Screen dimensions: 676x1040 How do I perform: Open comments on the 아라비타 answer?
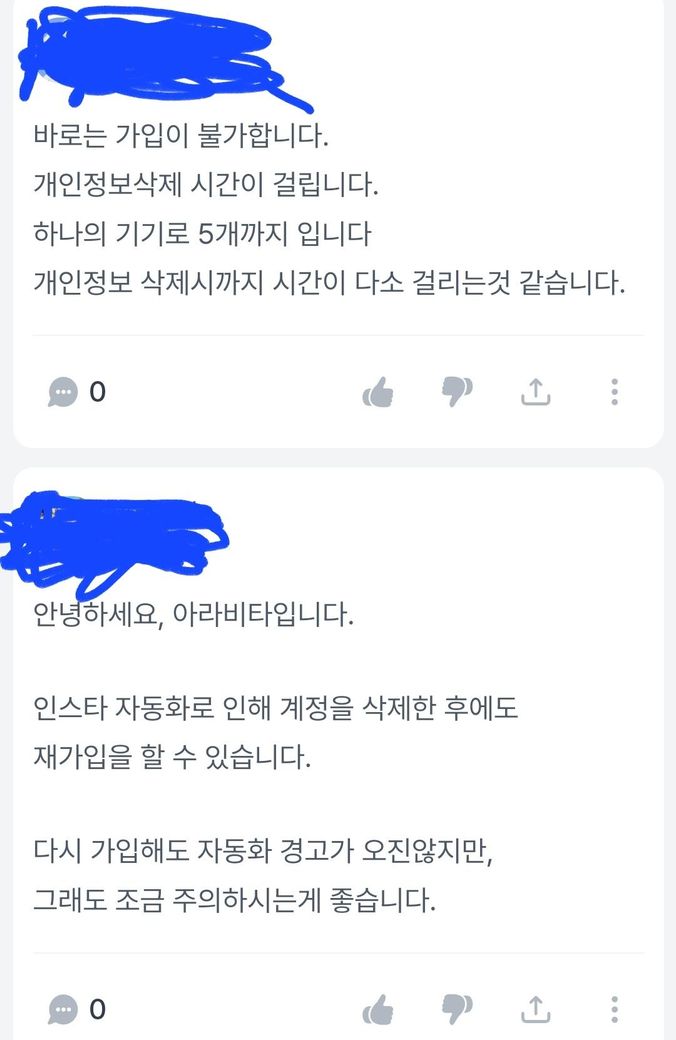point(64,1009)
